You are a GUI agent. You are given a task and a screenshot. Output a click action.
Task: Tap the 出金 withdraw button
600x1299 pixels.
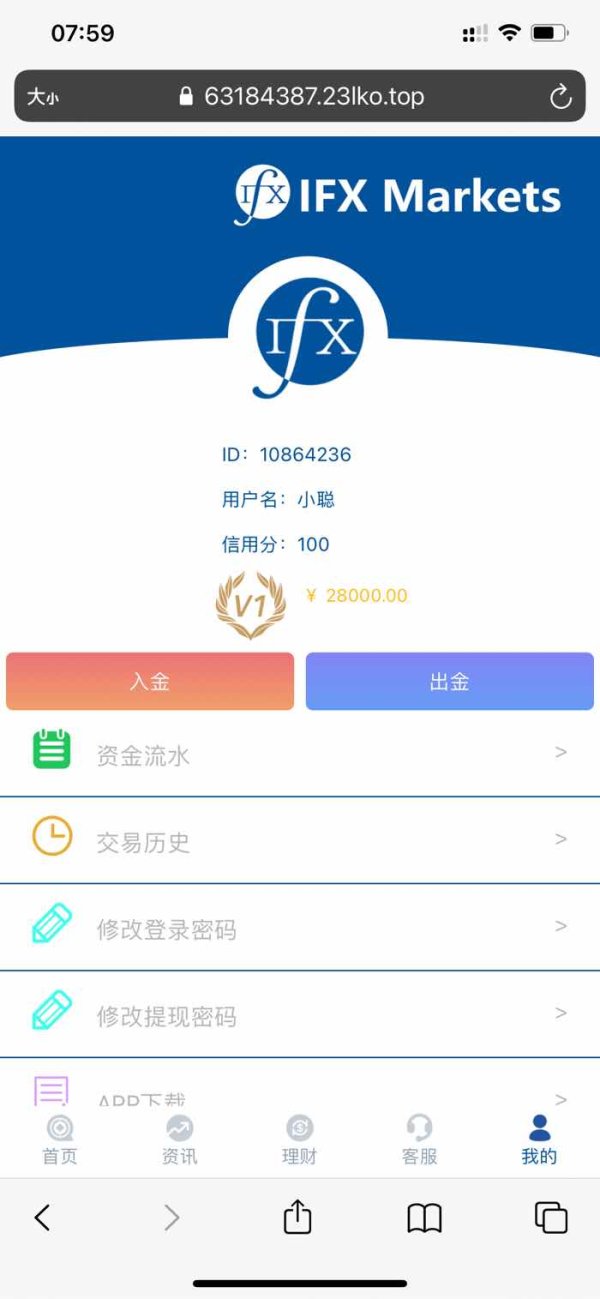[450, 681]
